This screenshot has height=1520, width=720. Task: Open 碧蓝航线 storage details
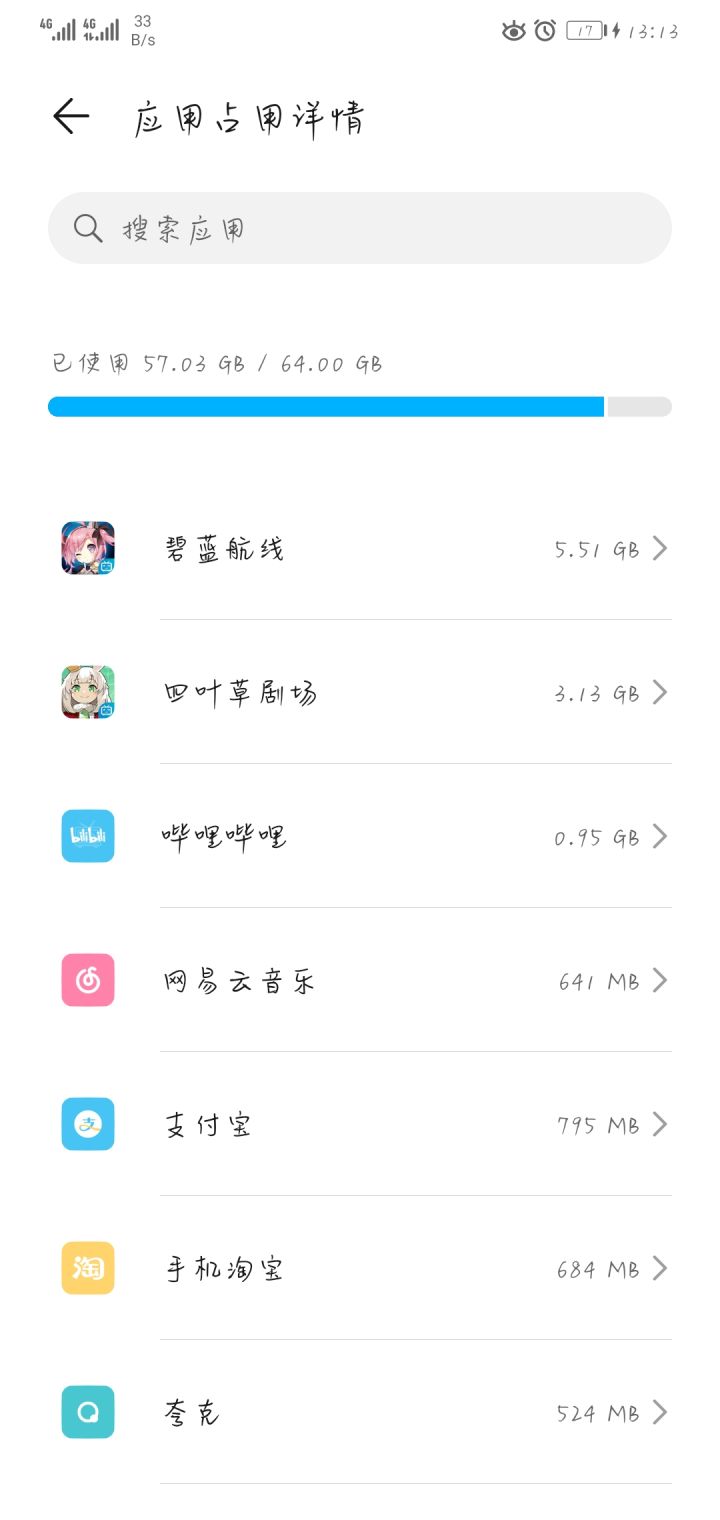tap(360, 548)
